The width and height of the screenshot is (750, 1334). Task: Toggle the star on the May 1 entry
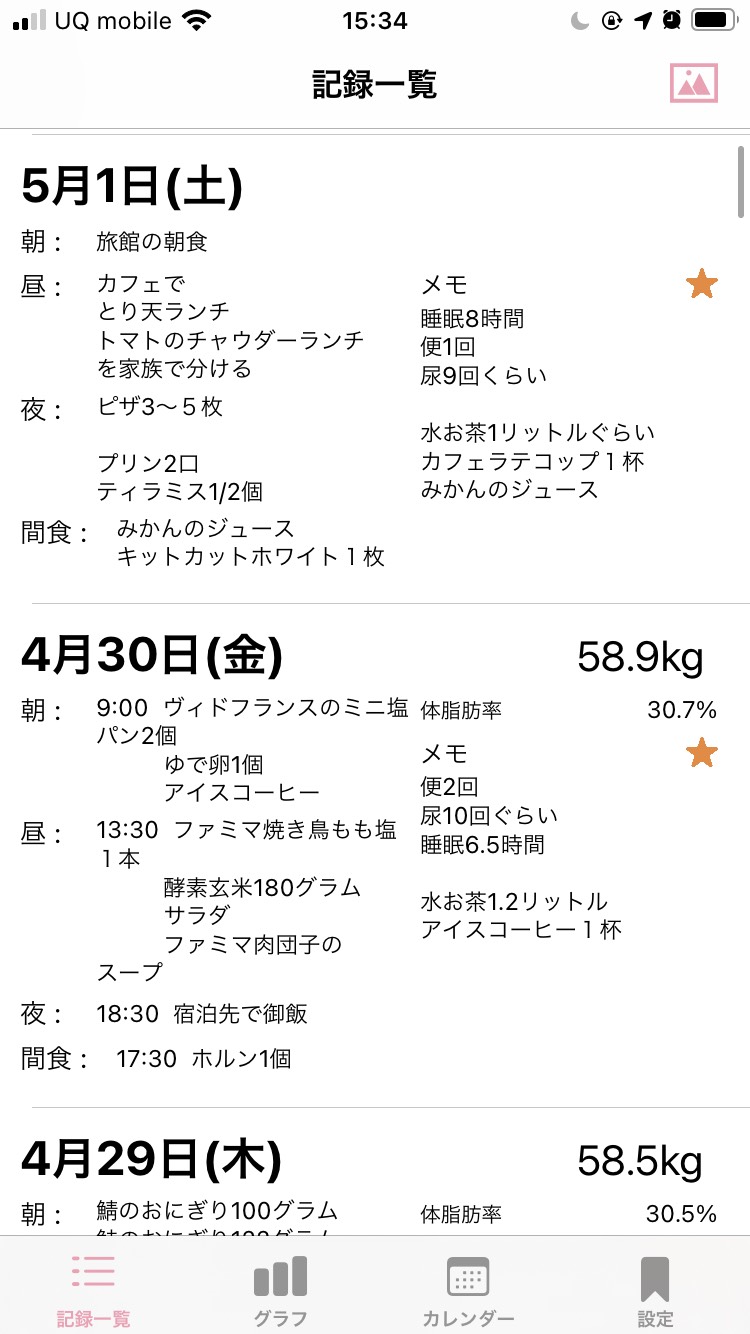tap(702, 284)
